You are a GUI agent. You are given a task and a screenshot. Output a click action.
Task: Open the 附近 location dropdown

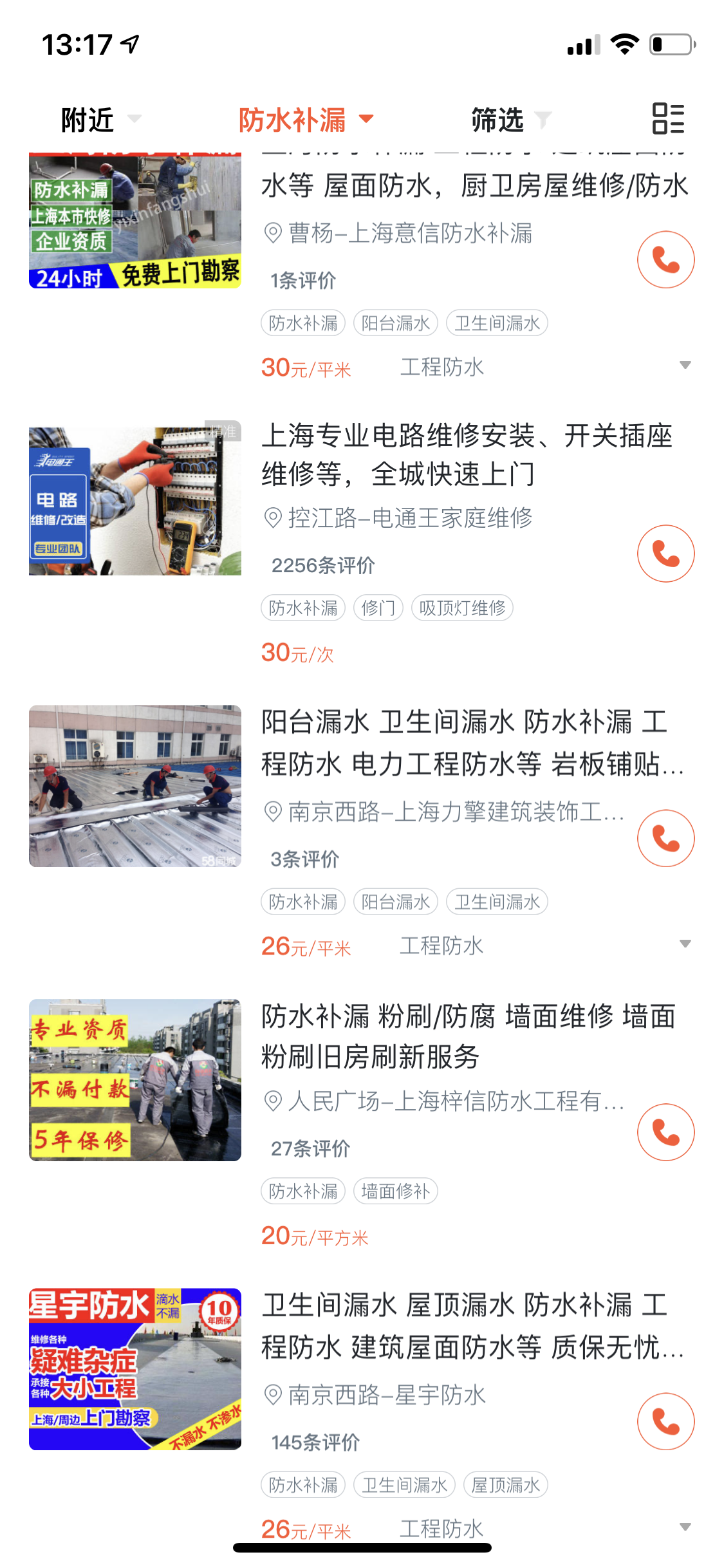tap(100, 120)
